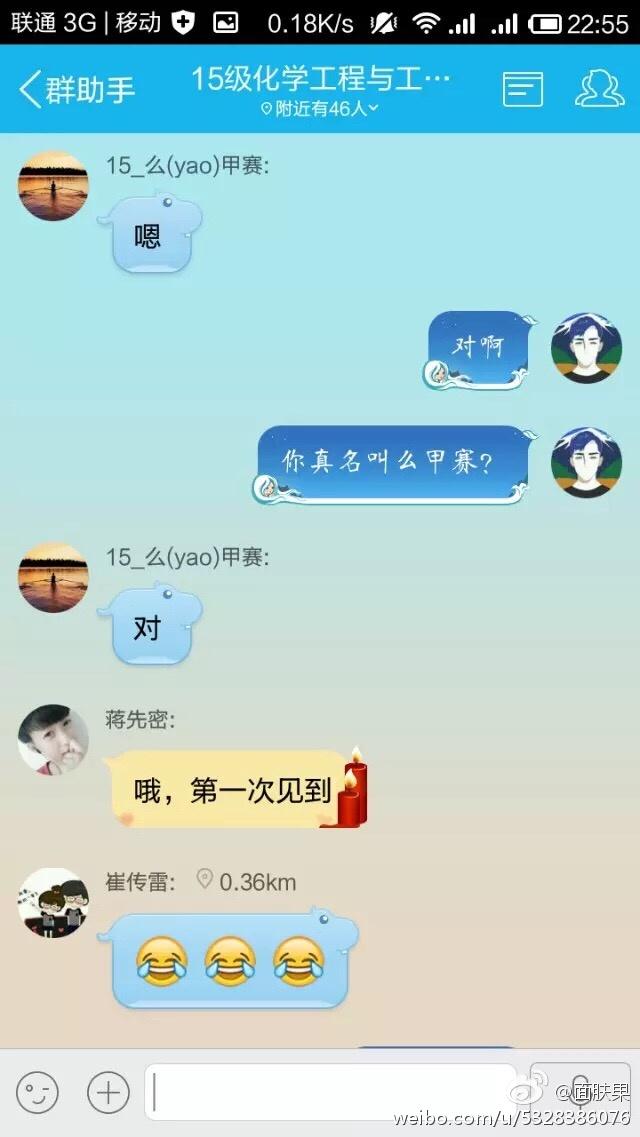Focus the message text input box

click(330, 1092)
